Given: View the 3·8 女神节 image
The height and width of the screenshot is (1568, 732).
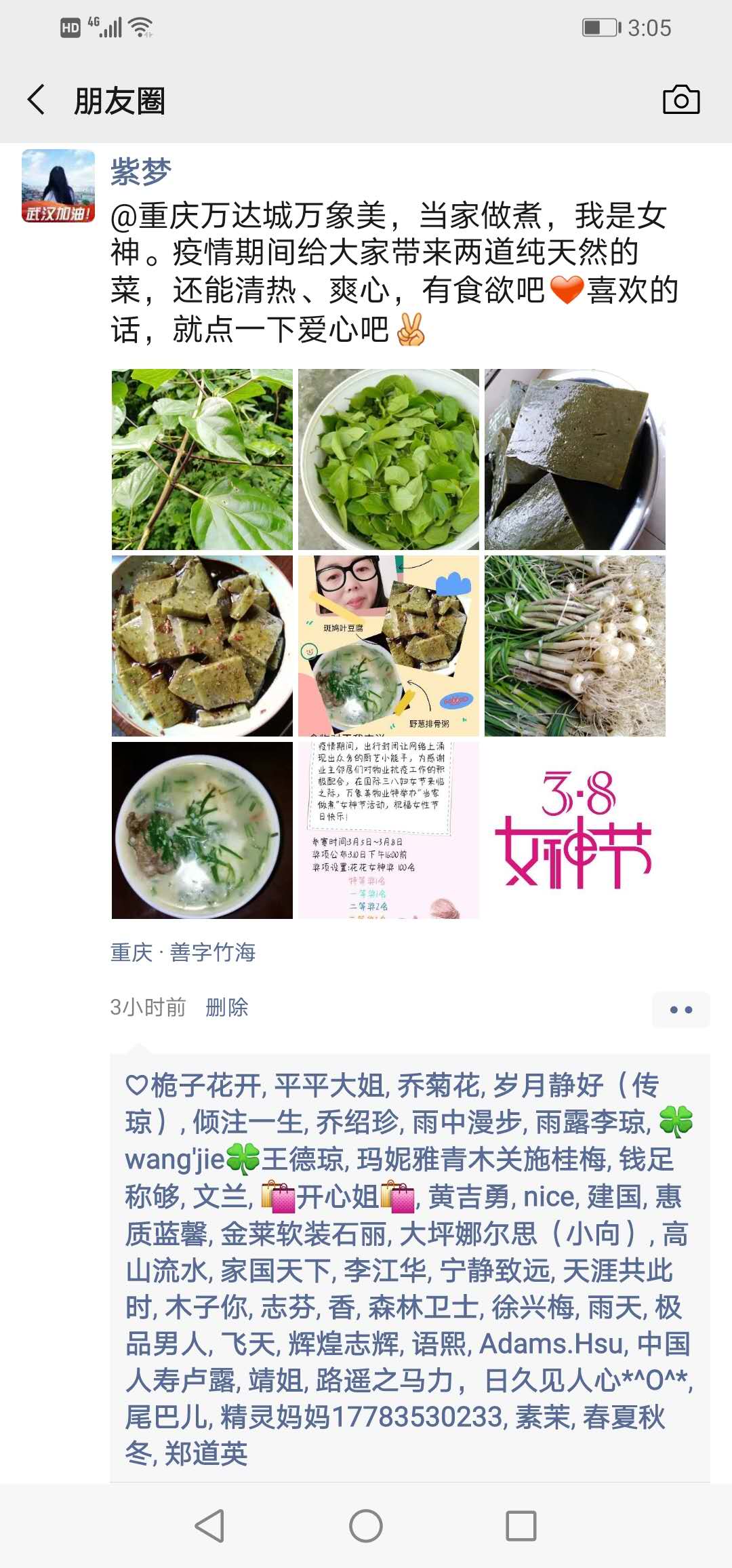Looking at the screenshot, I should point(575,830).
